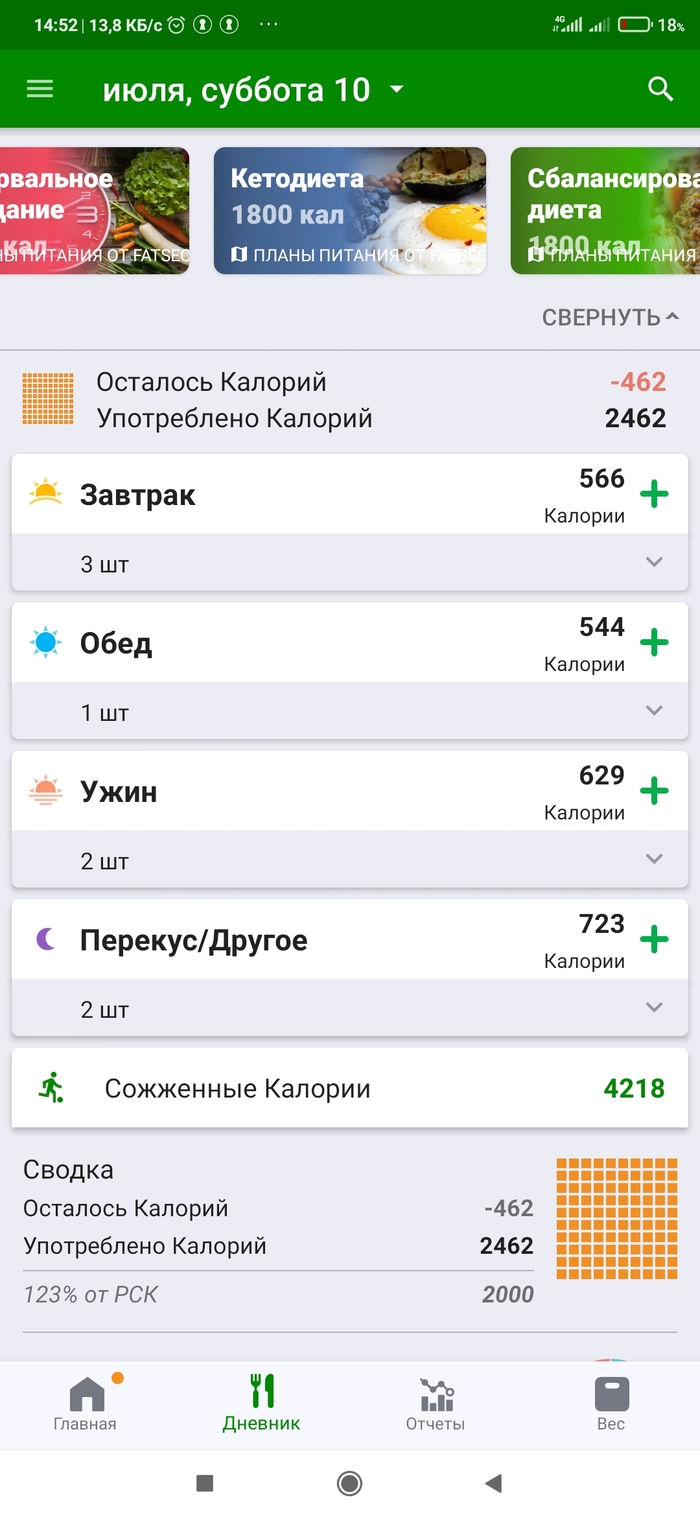Open the hamburger drawer menu
This screenshot has height=1517, width=700.
[x=40, y=89]
